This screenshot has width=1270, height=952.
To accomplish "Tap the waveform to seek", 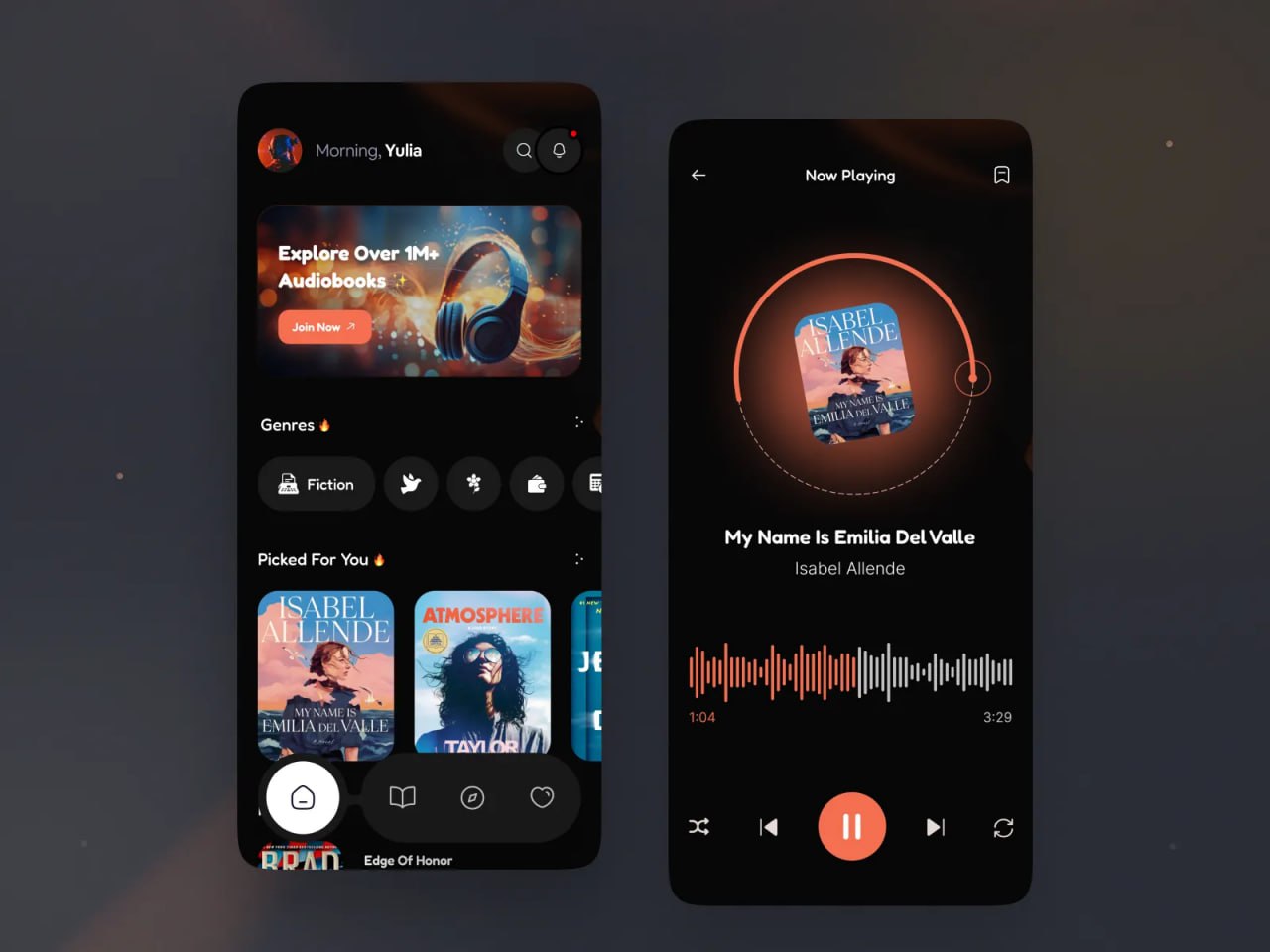I will pyautogui.click(x=850, y=672).
